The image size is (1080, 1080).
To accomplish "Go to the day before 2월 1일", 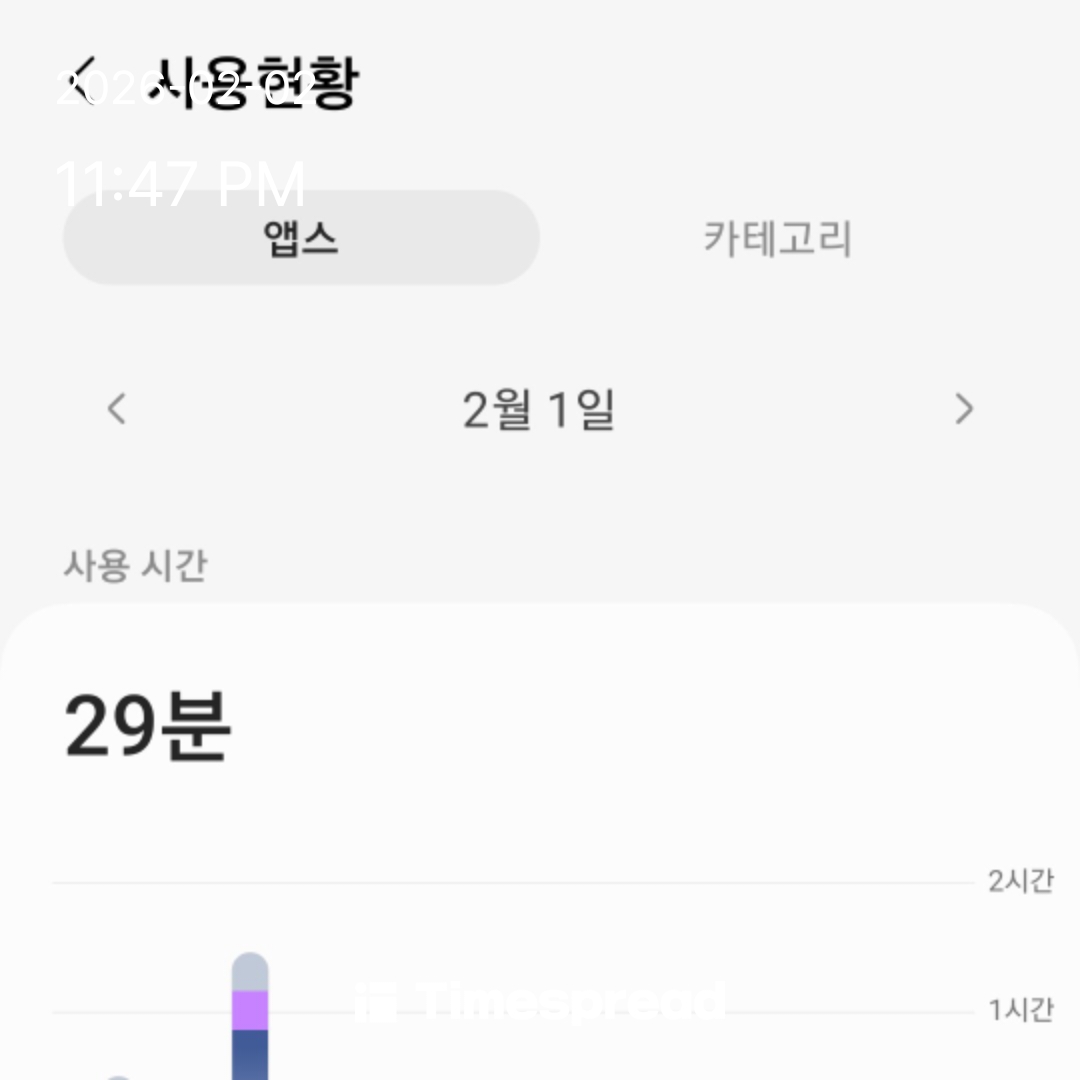I will click(117, 408).
